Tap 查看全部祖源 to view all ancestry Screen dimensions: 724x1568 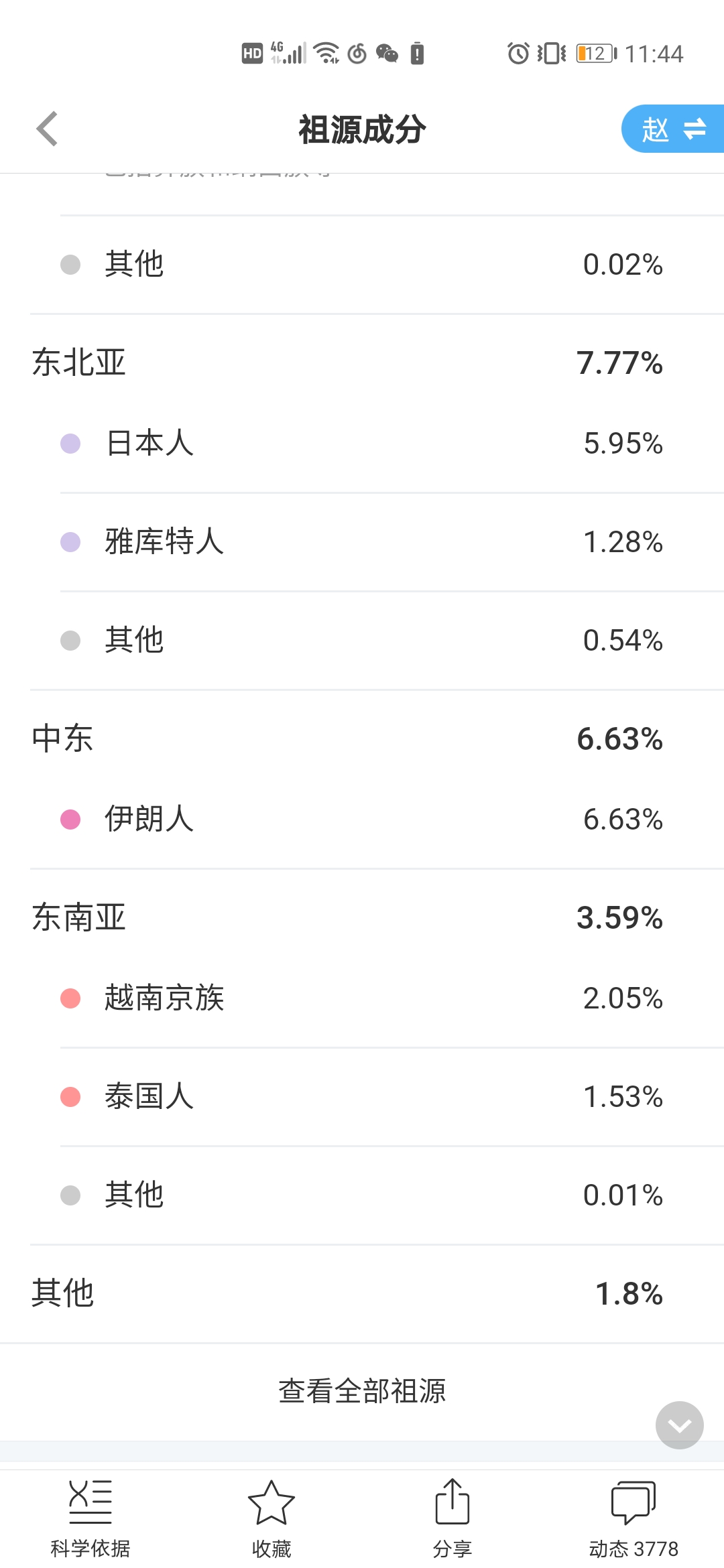pyautogui.click(x=362, y=1391)
